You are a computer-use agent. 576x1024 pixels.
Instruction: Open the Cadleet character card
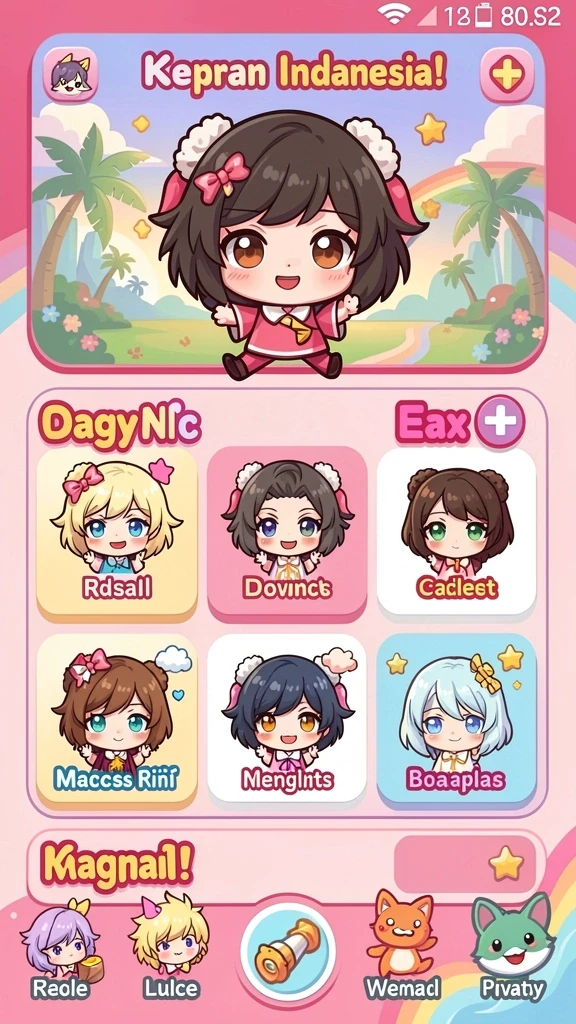(x=456, y=532)
